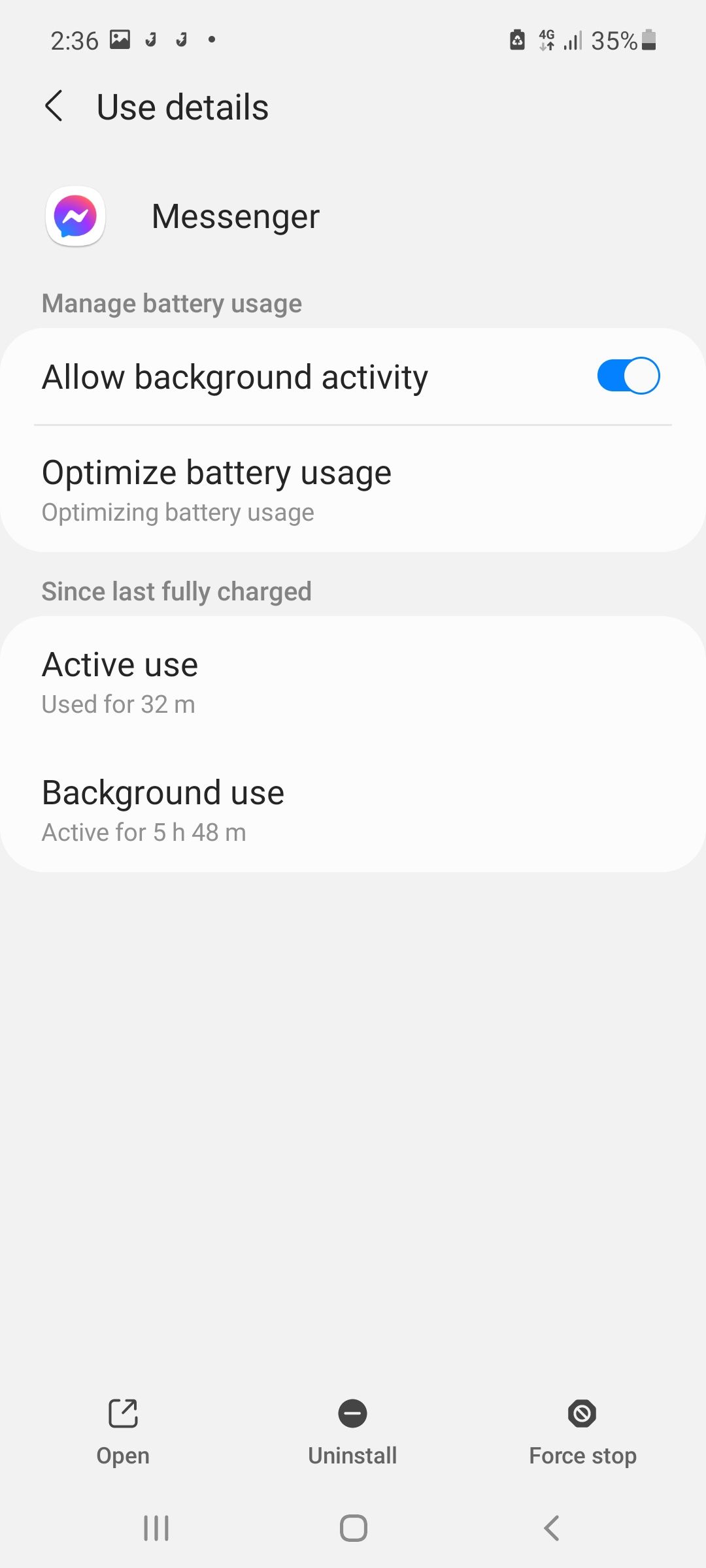This screenshot has height=1568, width=706.
Task: Tap the battery saver status bar icon
Action: coord(516,41)
